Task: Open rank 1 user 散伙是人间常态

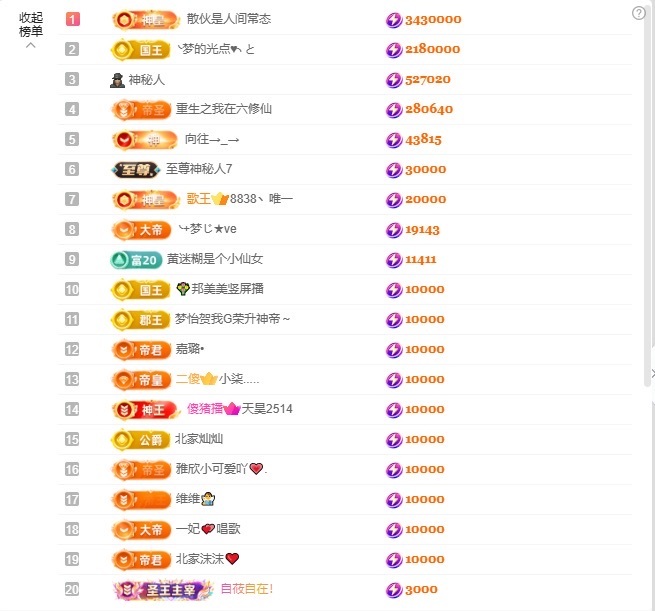Action: pos(228,19)
